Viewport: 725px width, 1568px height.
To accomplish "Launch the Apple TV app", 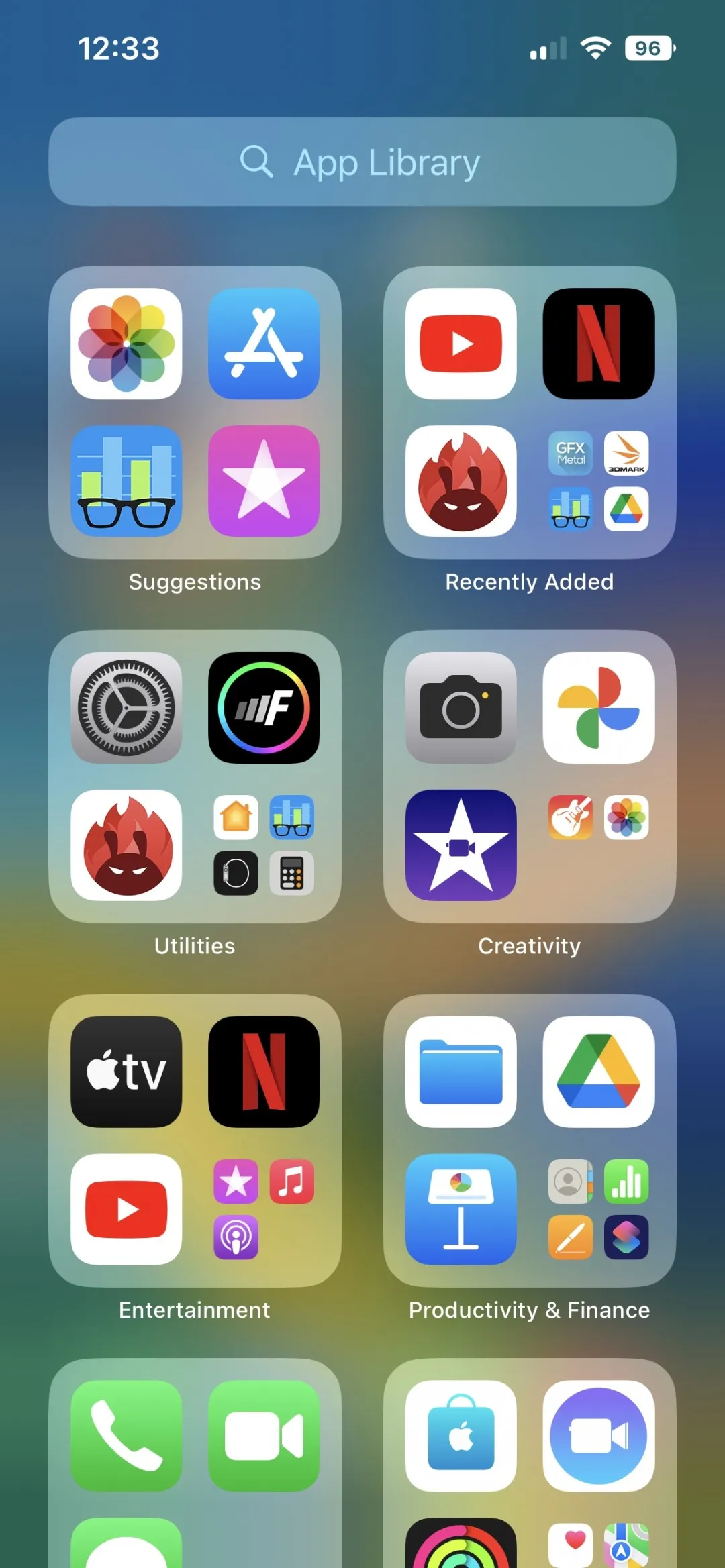I will (x=126, y=1072).
